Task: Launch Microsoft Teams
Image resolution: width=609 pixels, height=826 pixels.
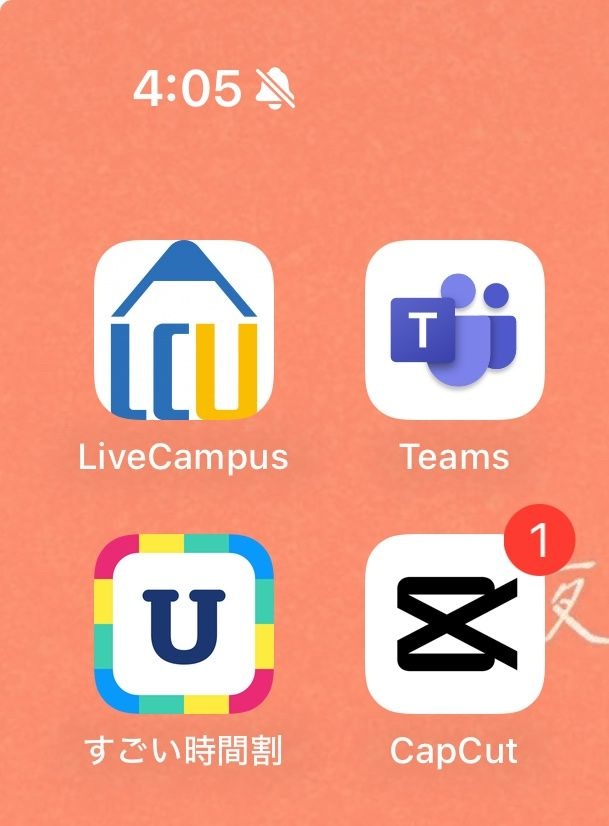Action: click(455, 330)
